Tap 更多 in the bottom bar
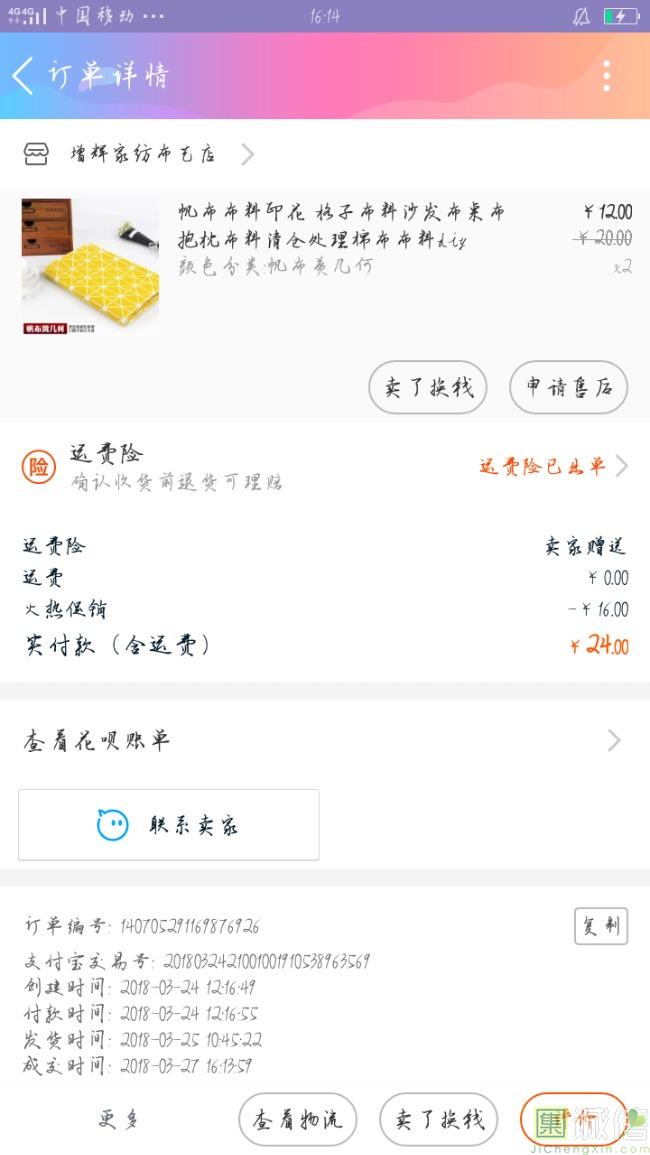The image size is (650, 1155). (119, 1119)
